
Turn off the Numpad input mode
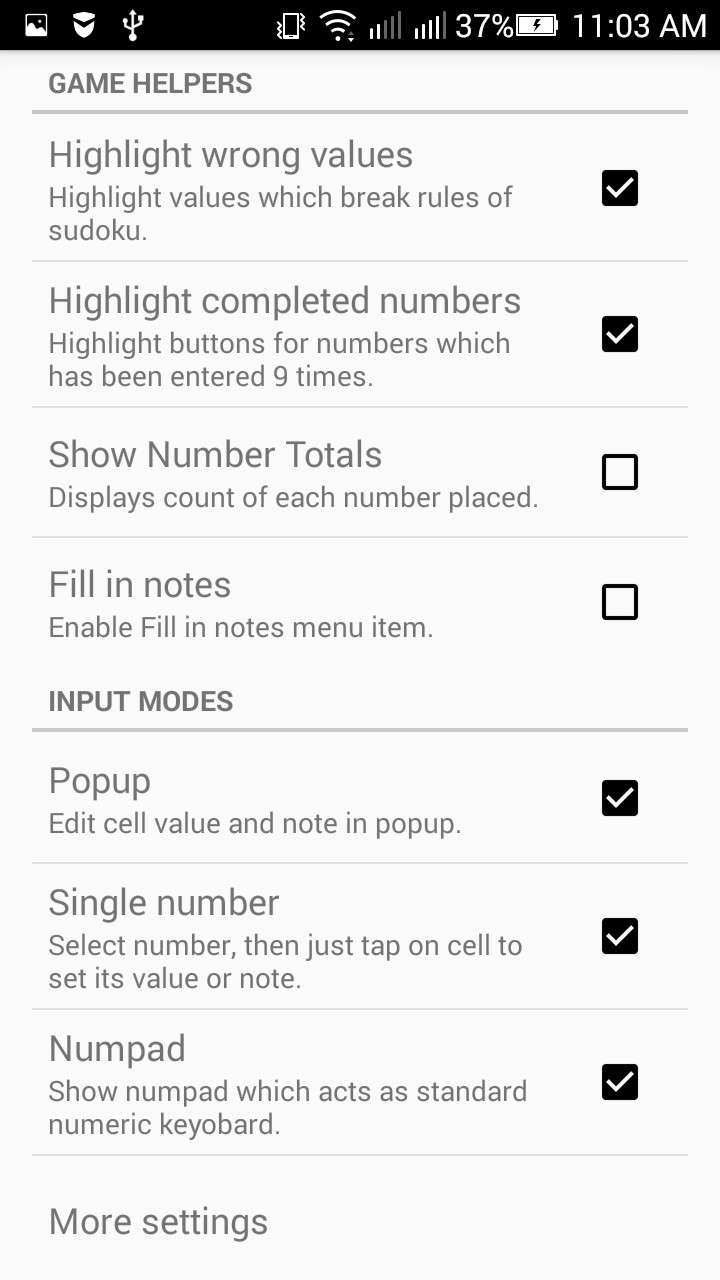[619, 1082]
